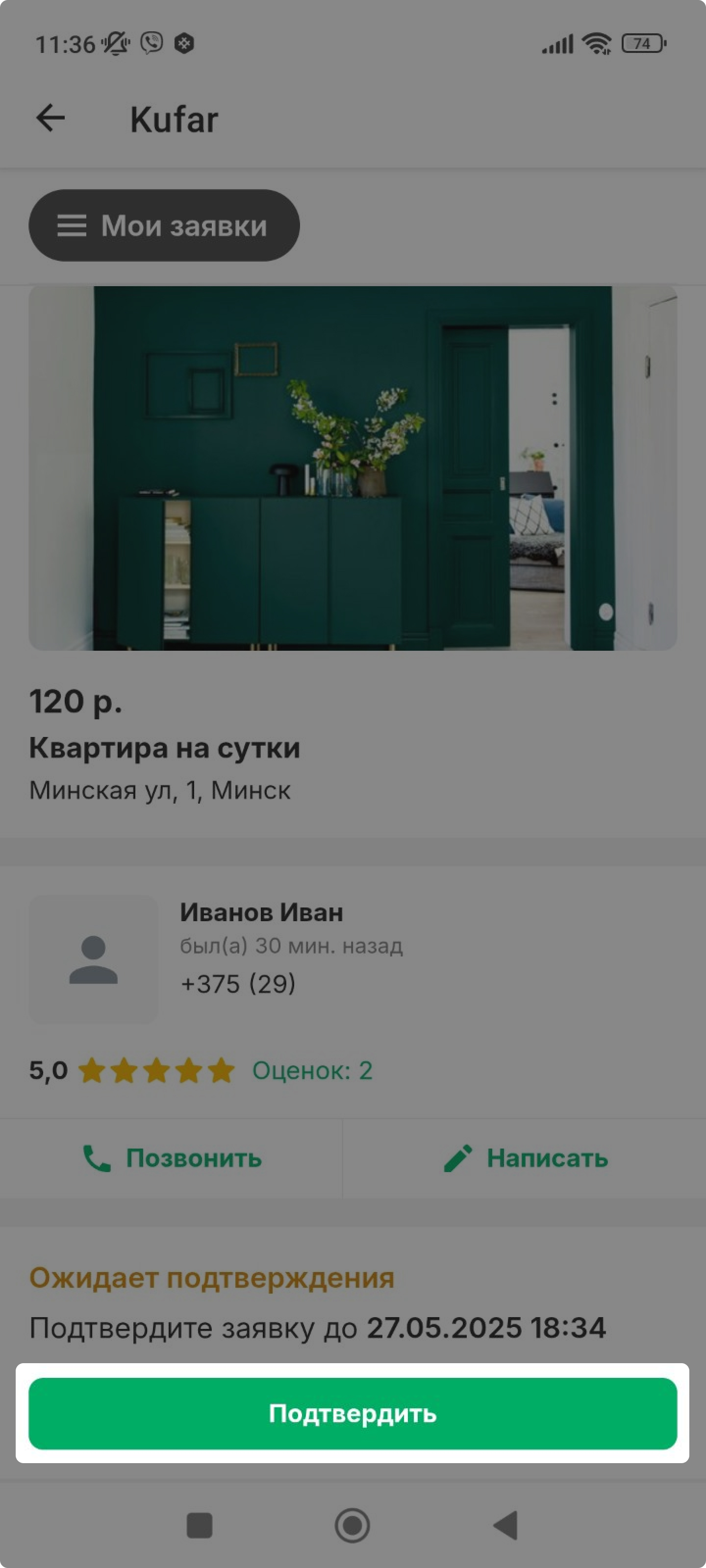The height and width of the screenshot is (1568, 706).
Task: Call the guest via Позвонить
Action: pyautogui.click(x=171, y=1158)
